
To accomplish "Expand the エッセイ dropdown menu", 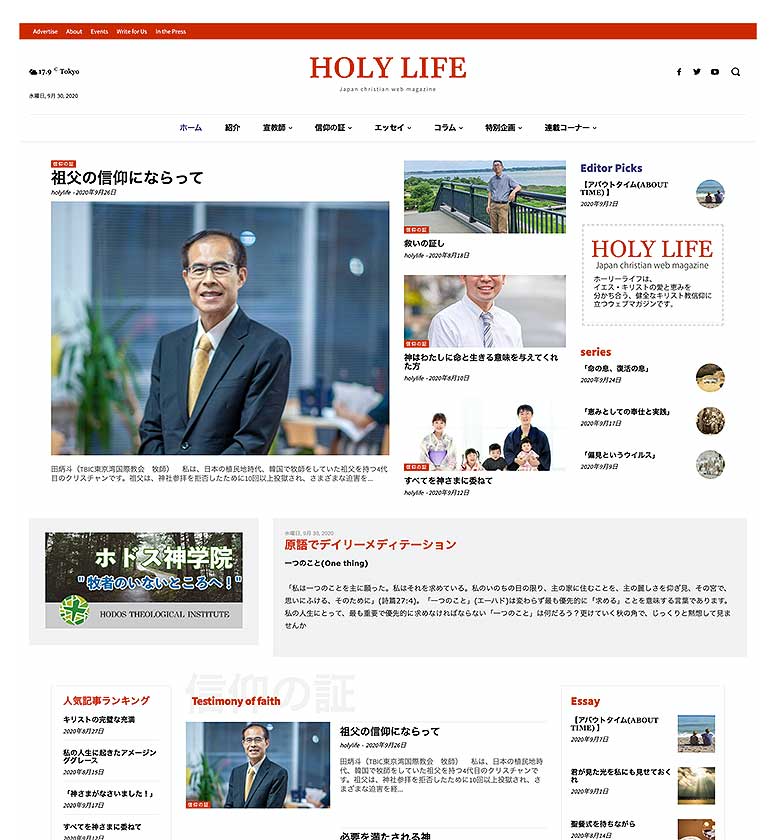I will tap(392, 128).
